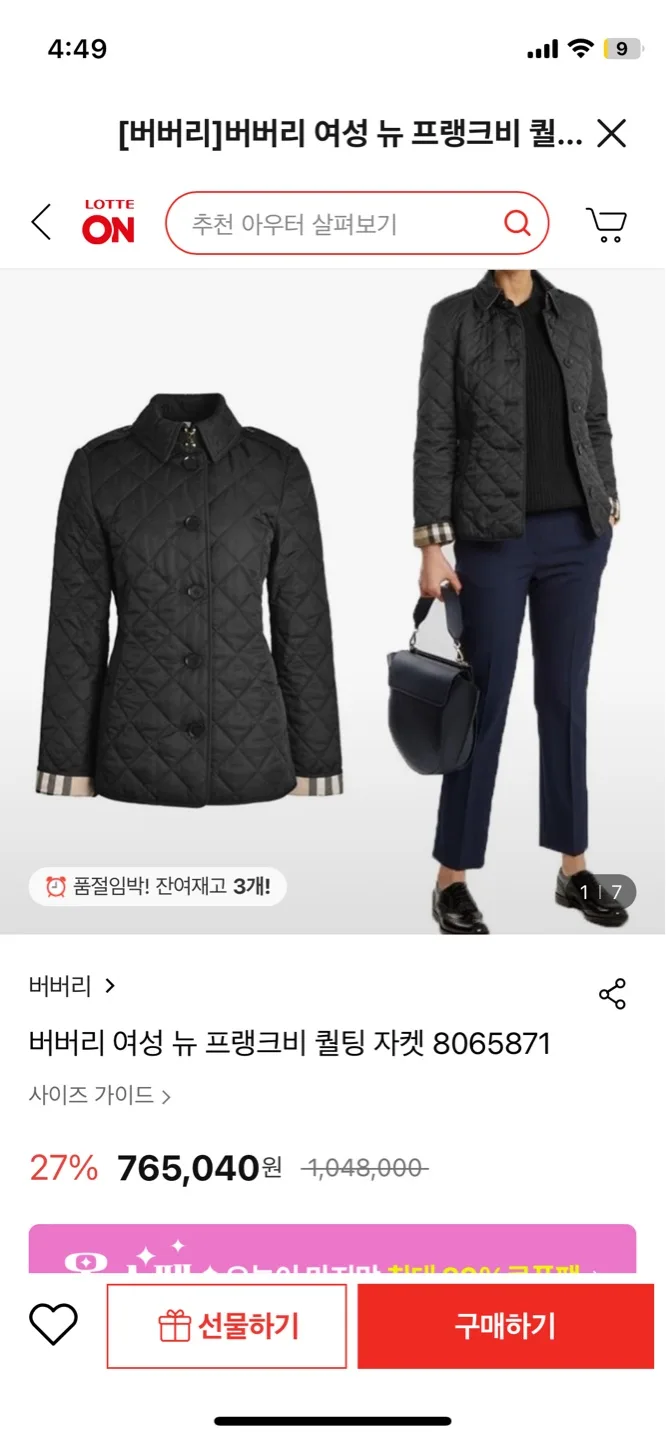Open the 버버리 brand link
666x1440 pixels.
(72, 986)
